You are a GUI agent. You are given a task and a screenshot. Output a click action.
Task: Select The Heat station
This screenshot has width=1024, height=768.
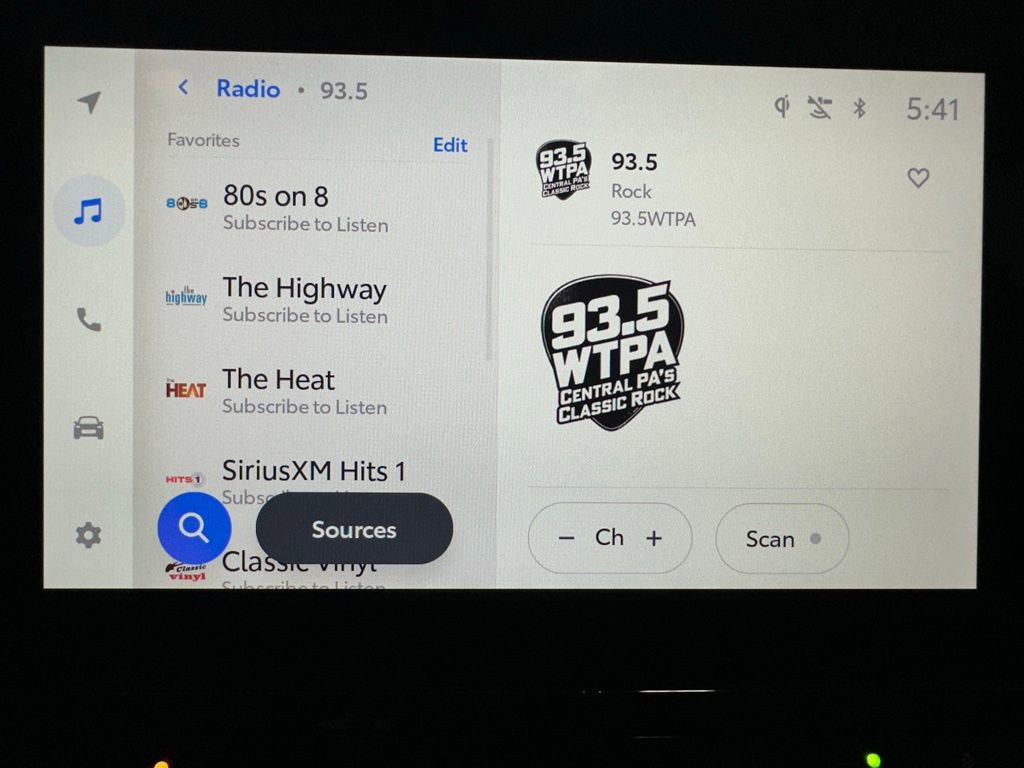click(305, 391)
